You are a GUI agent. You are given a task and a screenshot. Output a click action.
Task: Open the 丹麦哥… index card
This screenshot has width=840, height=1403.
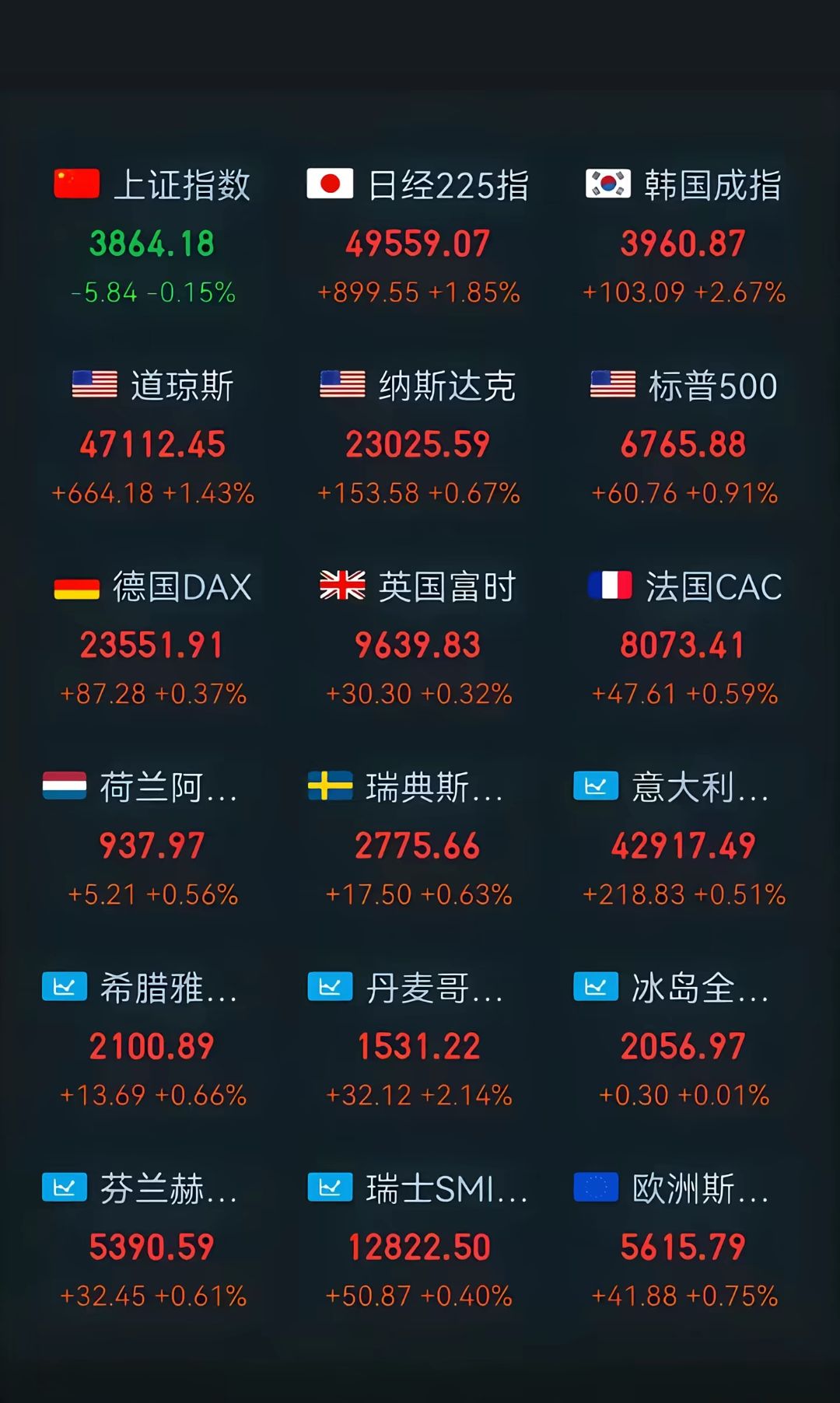pos(418,1045)
